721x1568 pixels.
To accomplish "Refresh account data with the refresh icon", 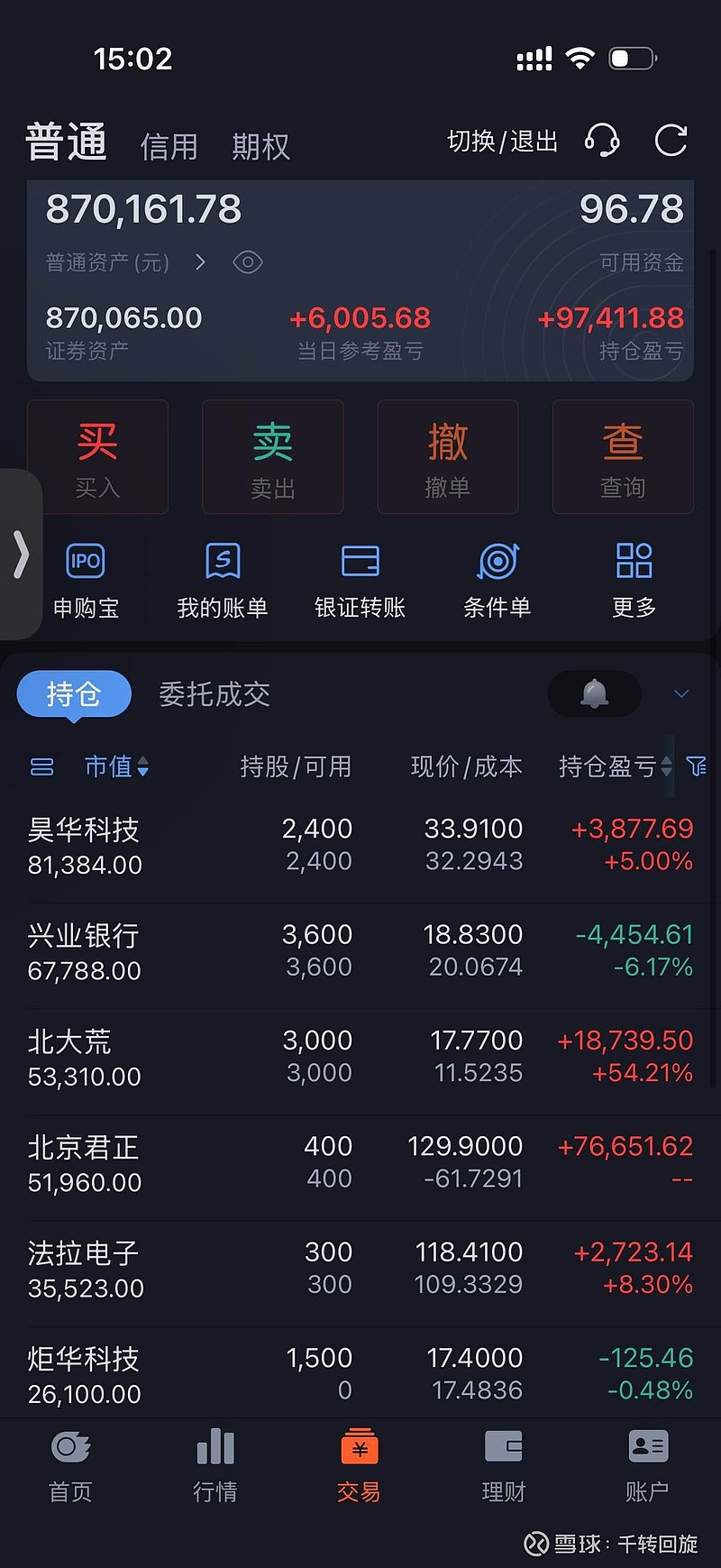I will click(x=671, y=142).
